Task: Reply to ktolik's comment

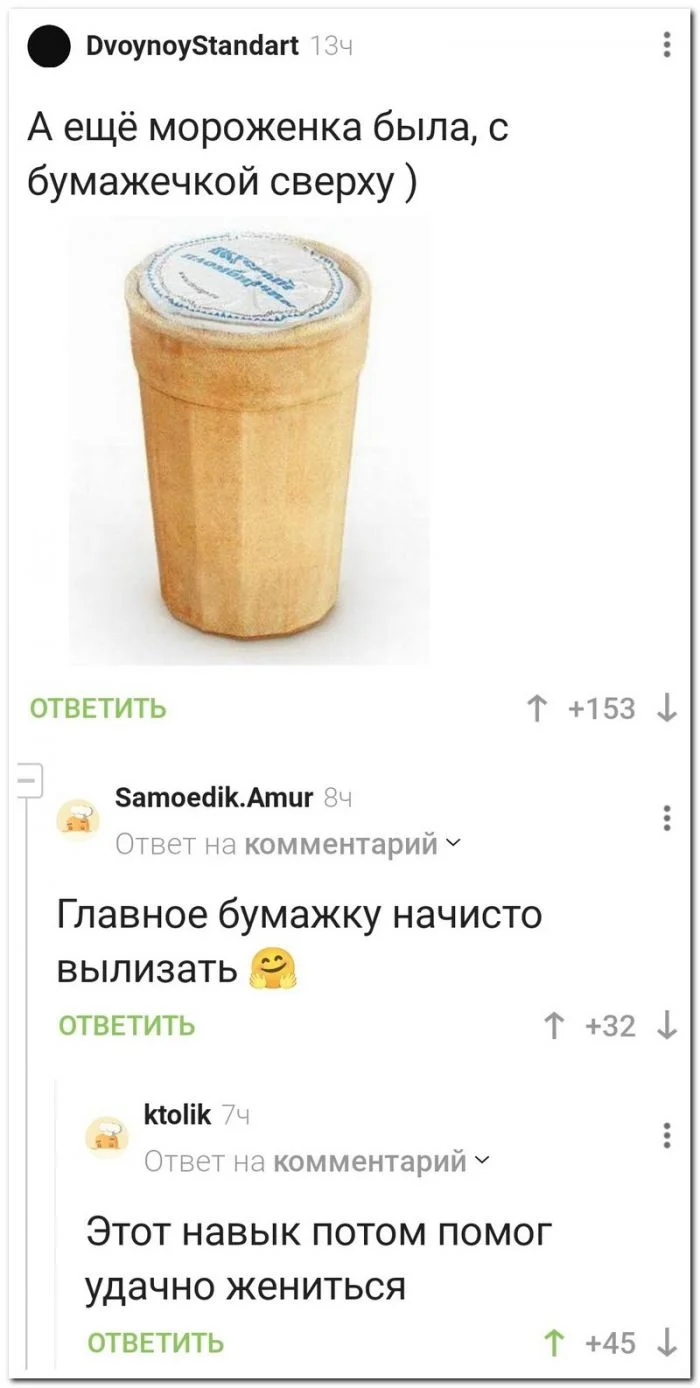Action: (x=156, y=1342)
